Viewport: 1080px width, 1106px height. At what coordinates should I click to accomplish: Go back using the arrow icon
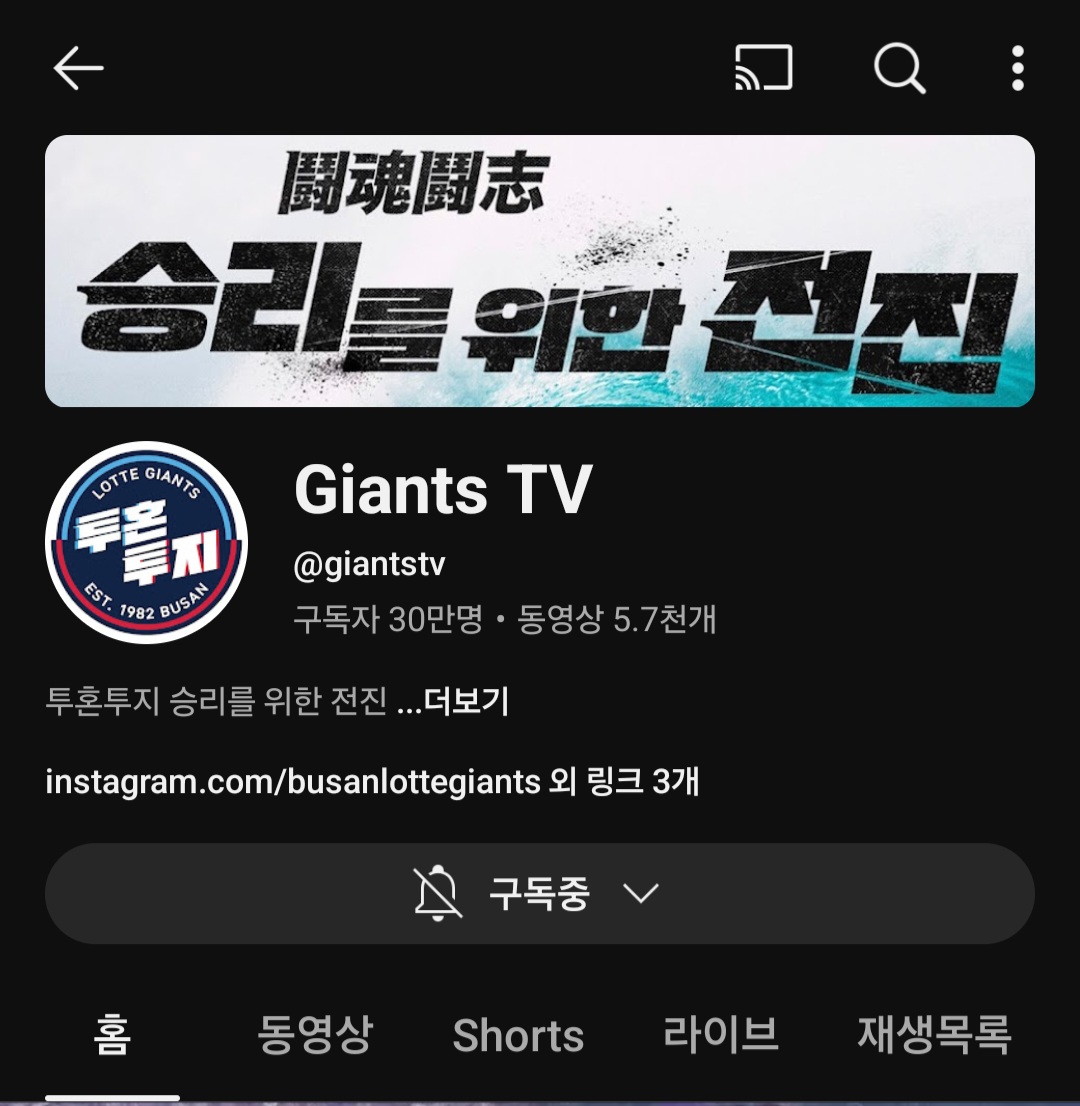pos(78,69)
